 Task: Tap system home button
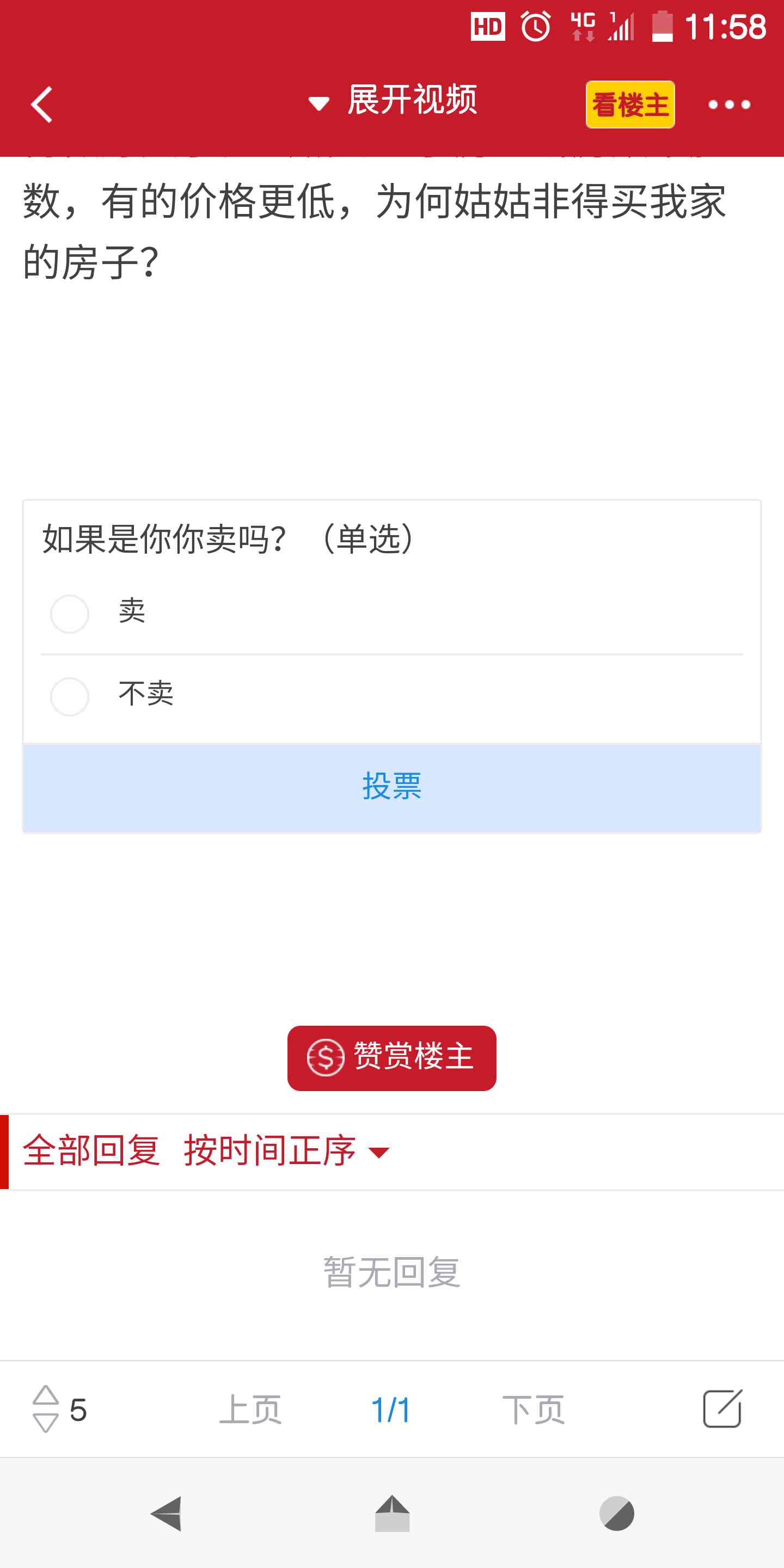point(393,1513)
